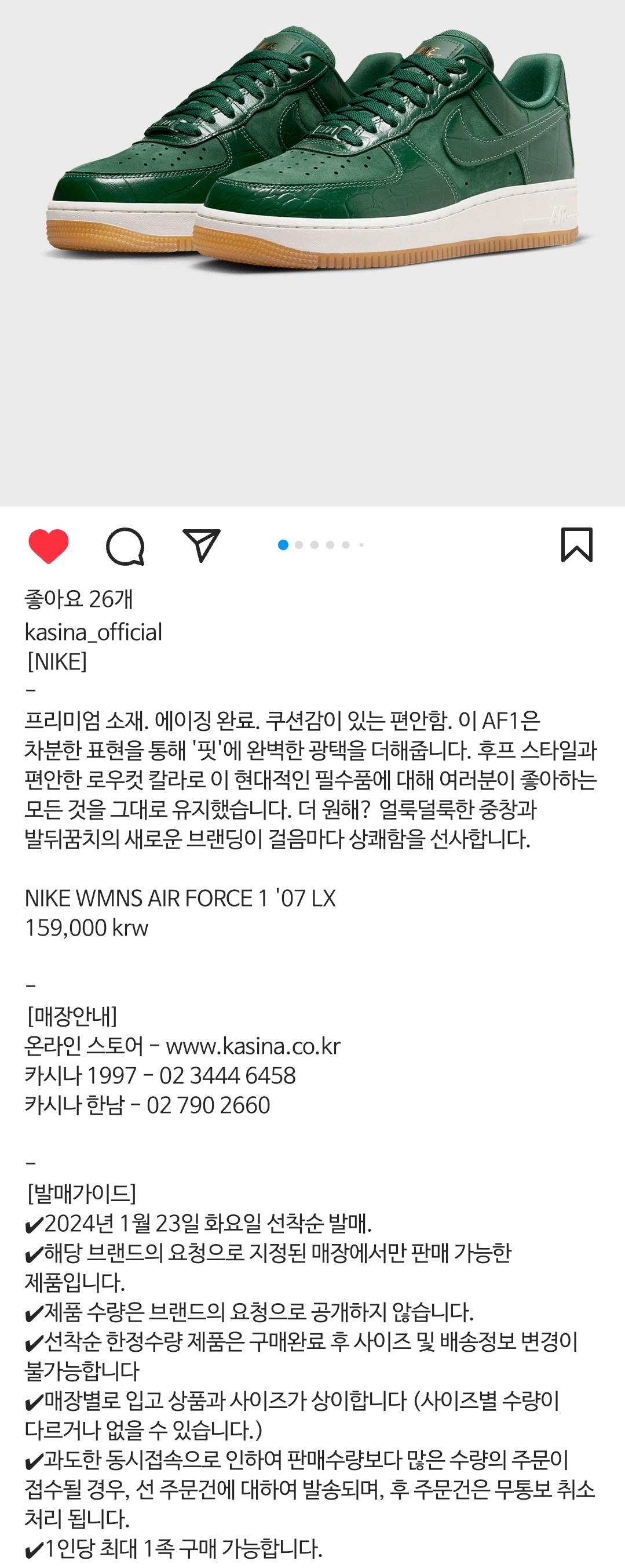
Task: Share the post via the paper plane
Action: tap(201, 545)
